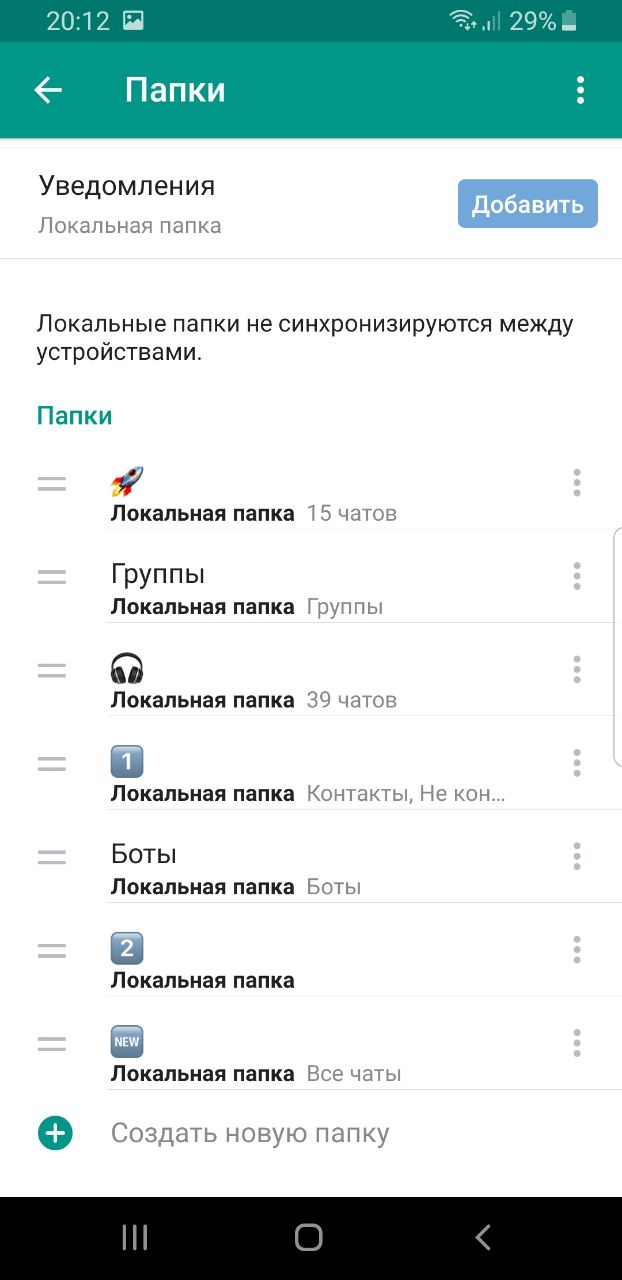622x1280 pixels.
Task: Open the folder marked with number 1
Action: [300, 775]
